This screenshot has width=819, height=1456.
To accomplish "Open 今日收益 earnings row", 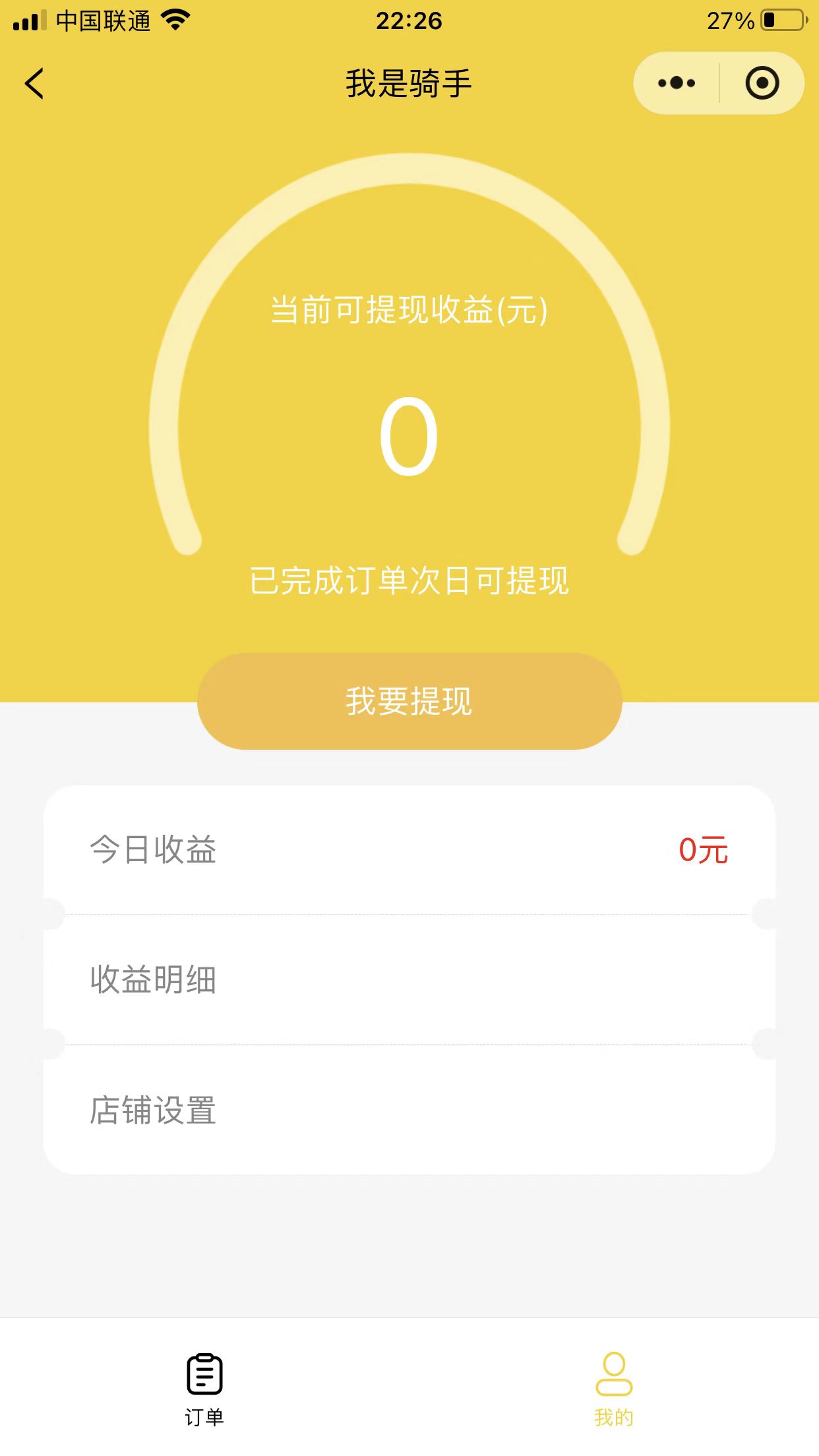I will 409,849.
